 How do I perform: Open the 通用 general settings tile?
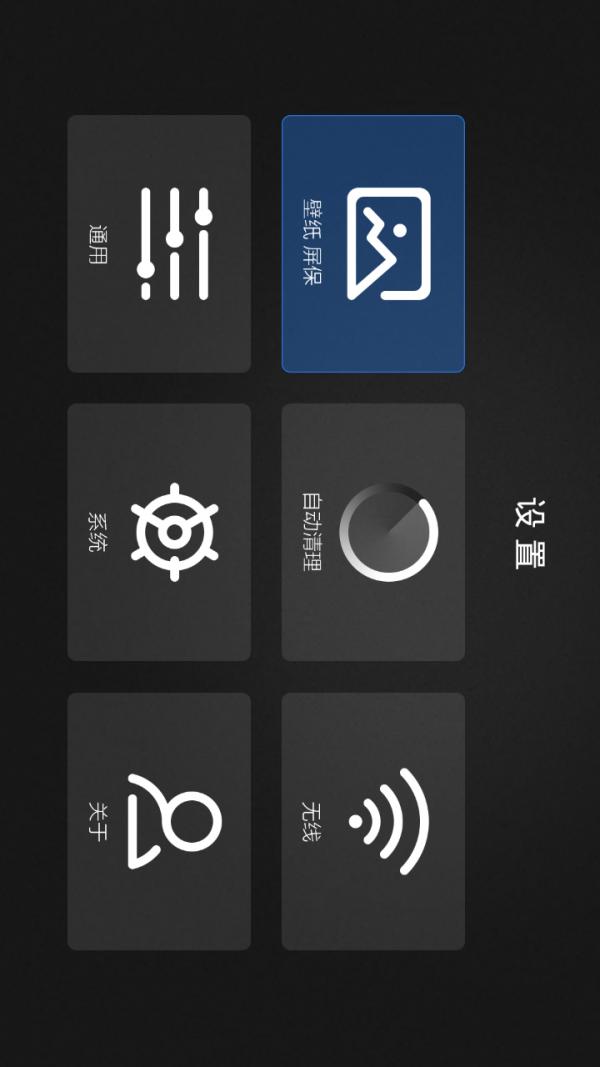(159, 244)
